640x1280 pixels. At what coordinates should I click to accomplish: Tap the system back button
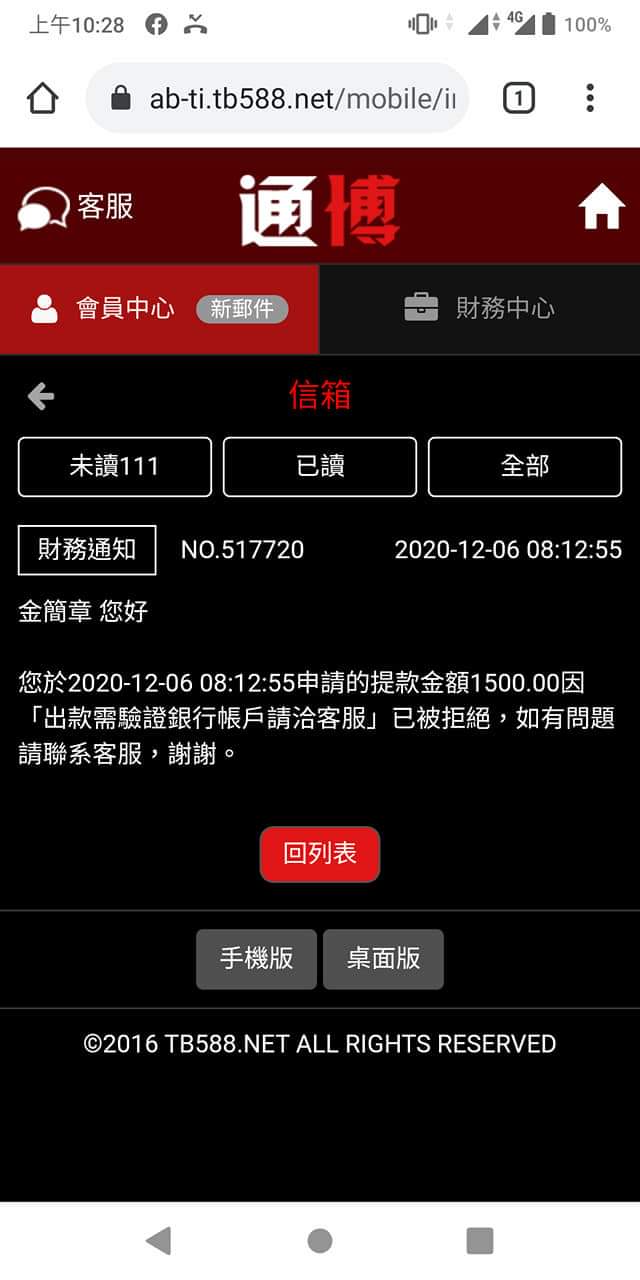158,1241
